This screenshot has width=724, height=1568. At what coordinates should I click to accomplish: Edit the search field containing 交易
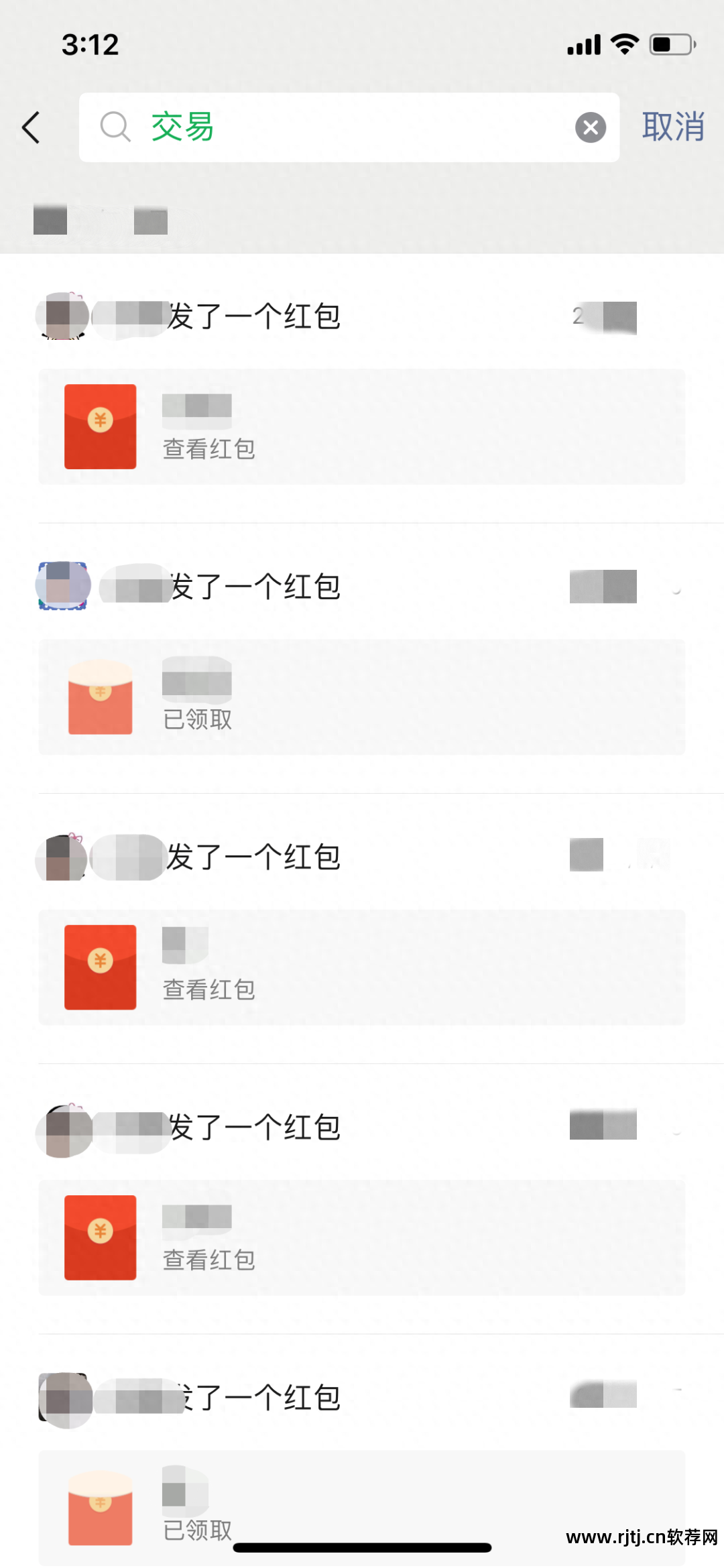point(349,127)
